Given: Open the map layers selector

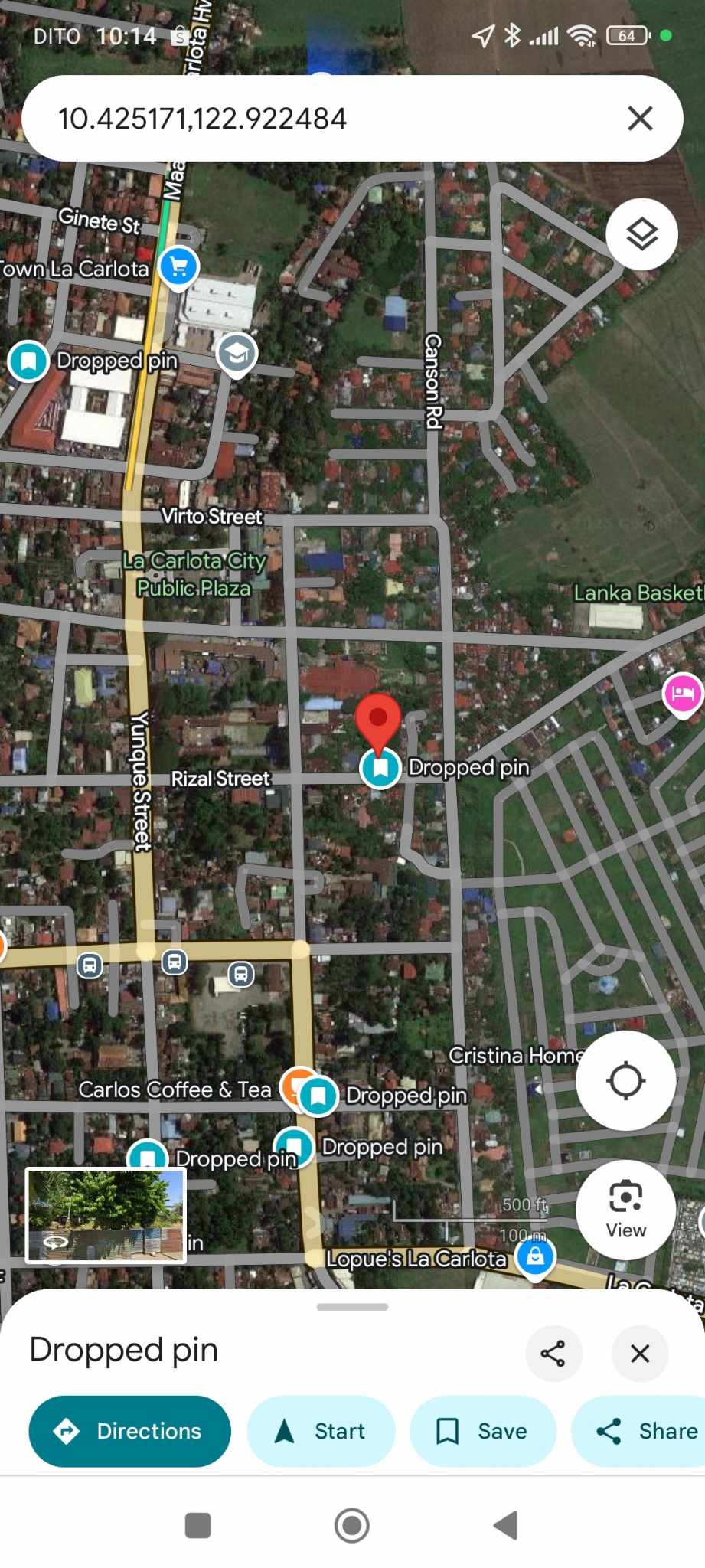Looking at the screenshot, I should click(x=641, y=234).
